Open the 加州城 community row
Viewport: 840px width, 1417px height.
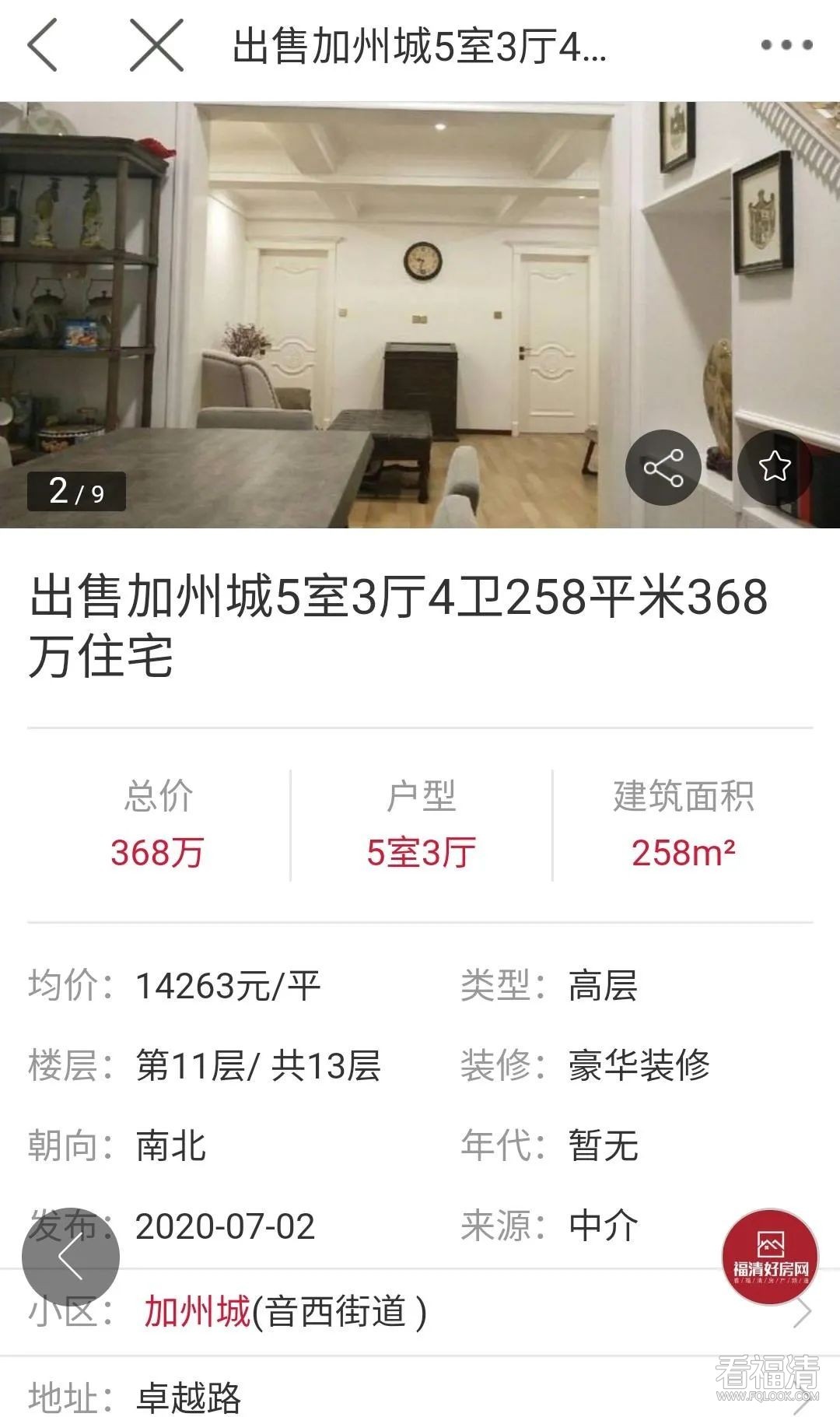pos(420,1312)
